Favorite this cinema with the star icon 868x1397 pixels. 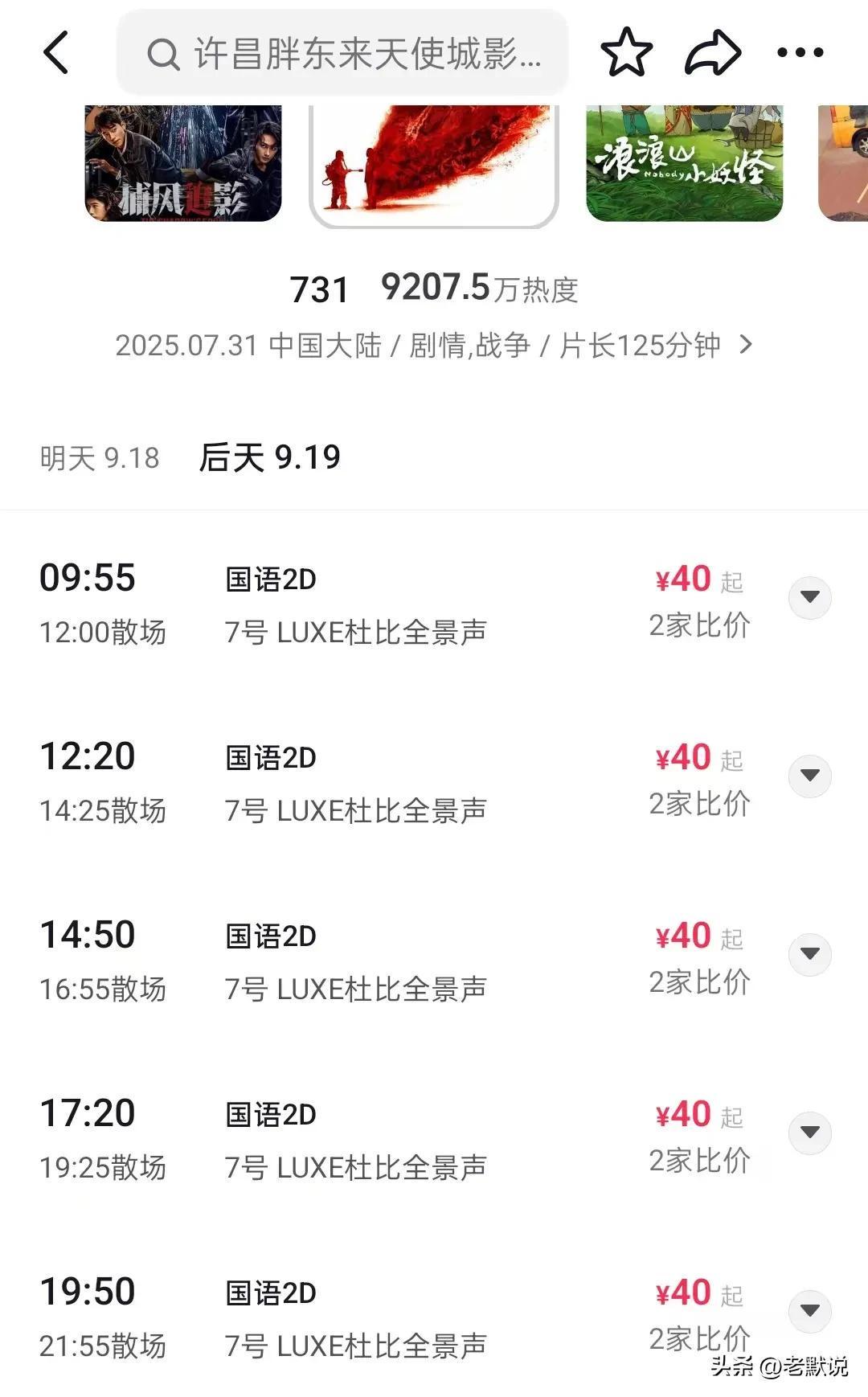(627, 53)
